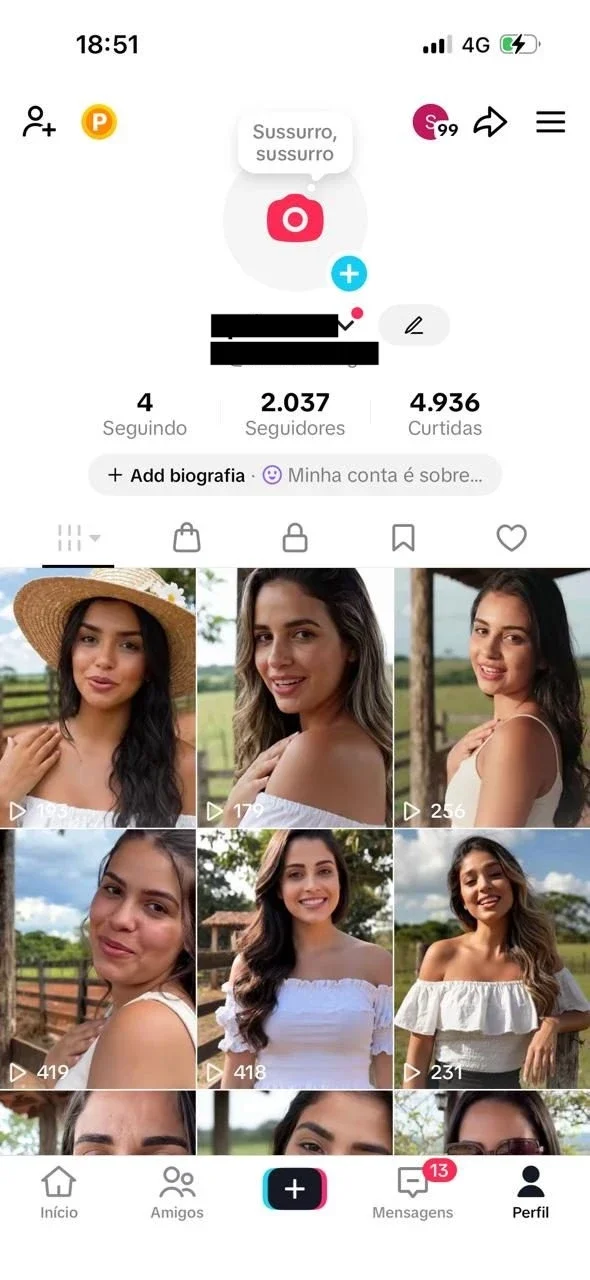Open the video with 231 views

[x=492, y=959]
